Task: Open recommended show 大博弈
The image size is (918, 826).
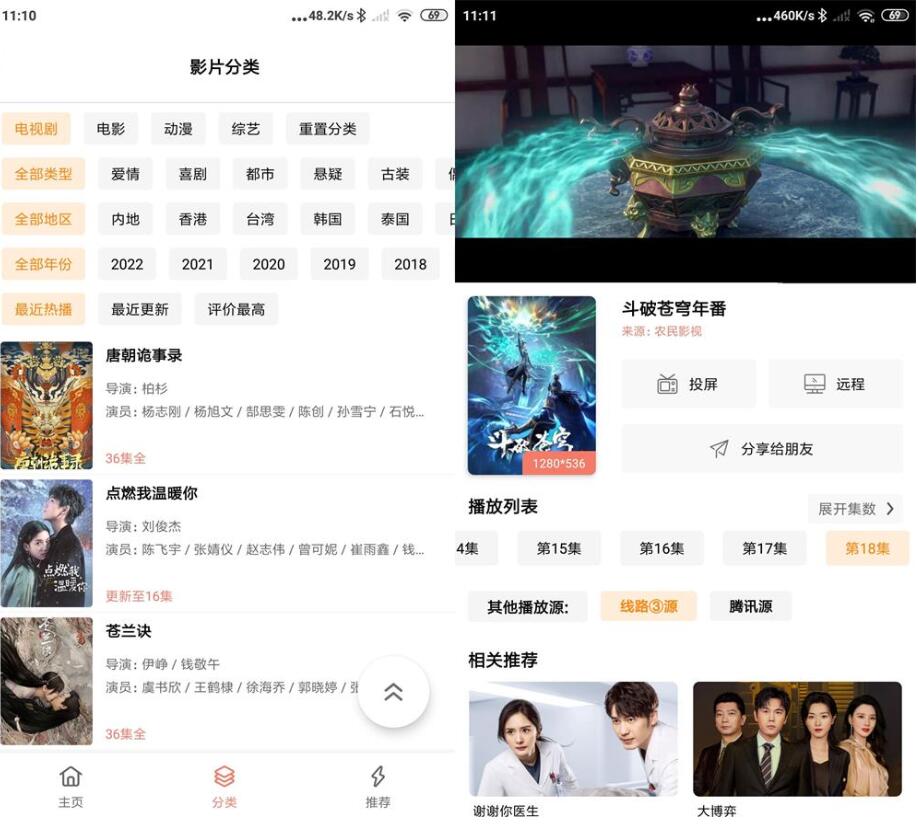Action: (x=797, y=740)
